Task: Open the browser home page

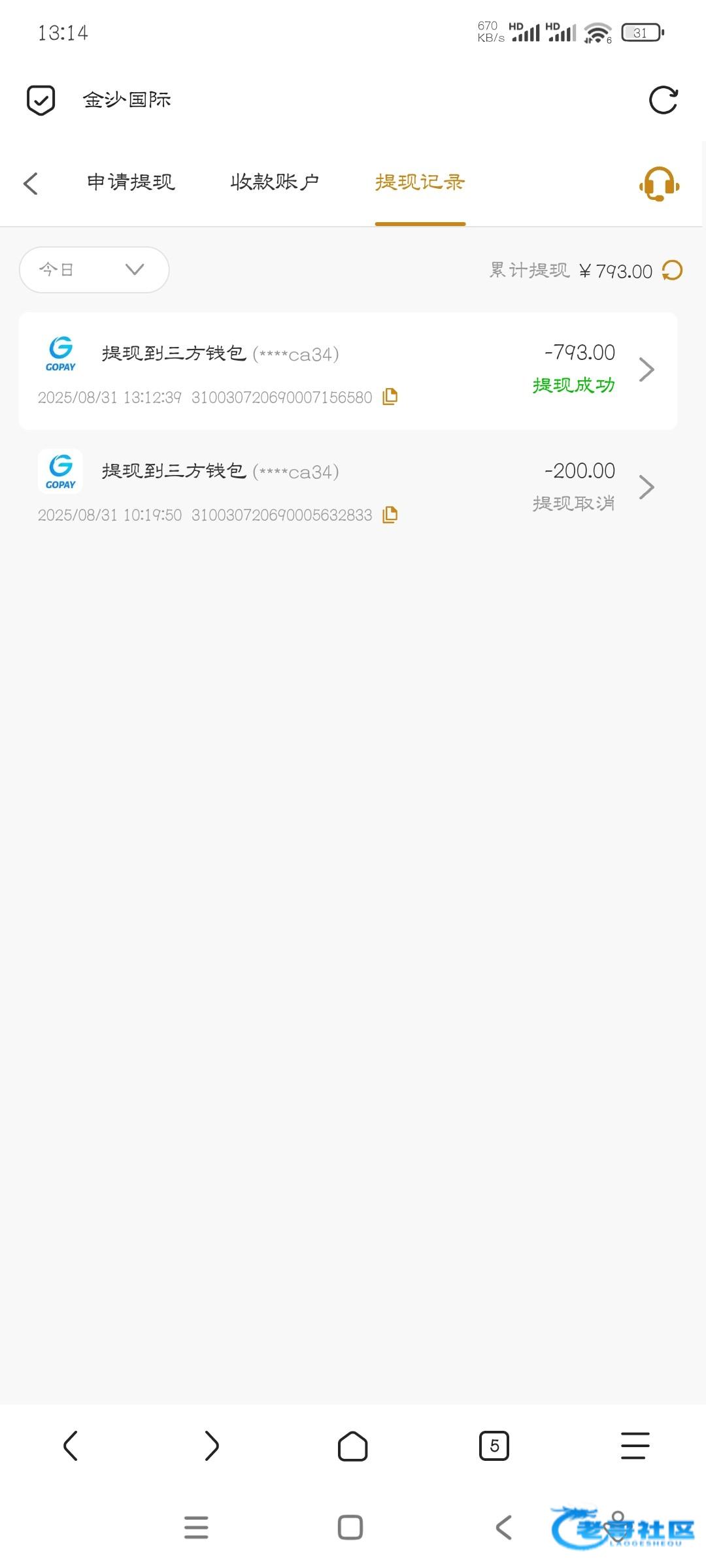Action: (x=353, y=1445)
